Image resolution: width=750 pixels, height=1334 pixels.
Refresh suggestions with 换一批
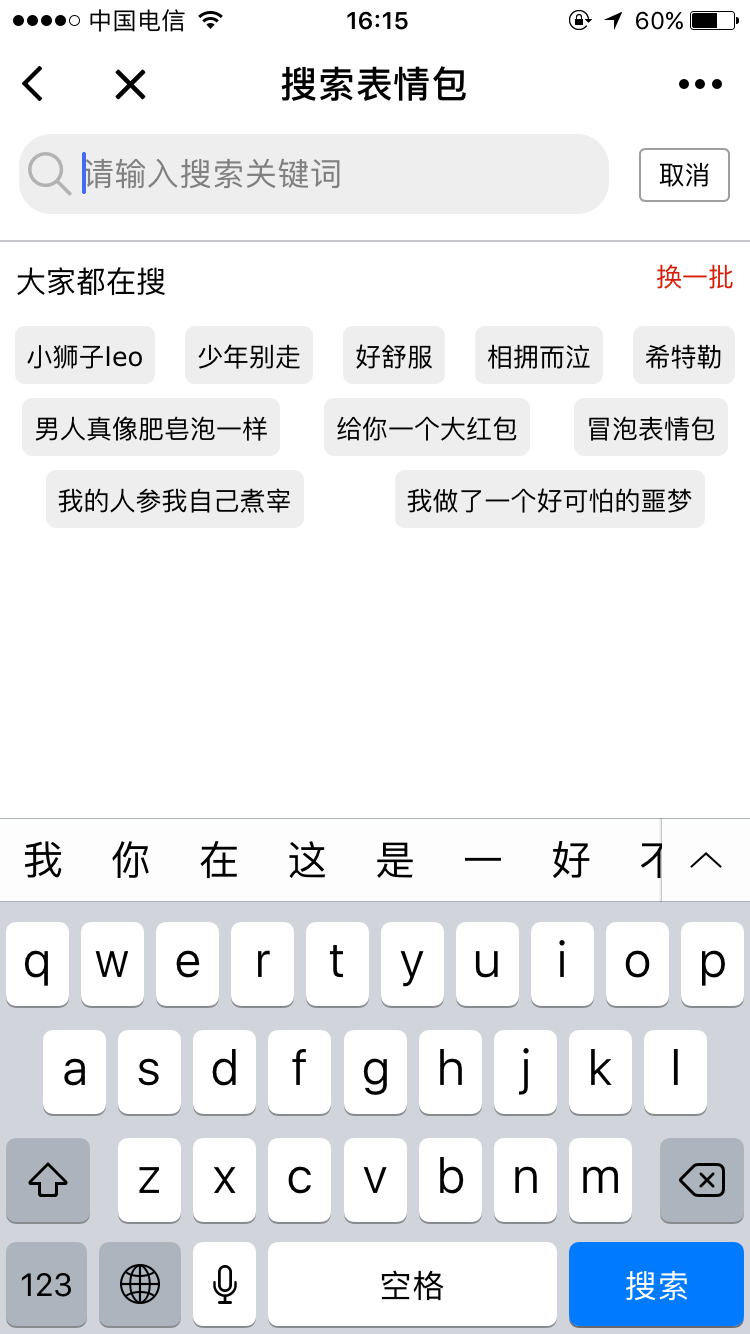point(695,277)
